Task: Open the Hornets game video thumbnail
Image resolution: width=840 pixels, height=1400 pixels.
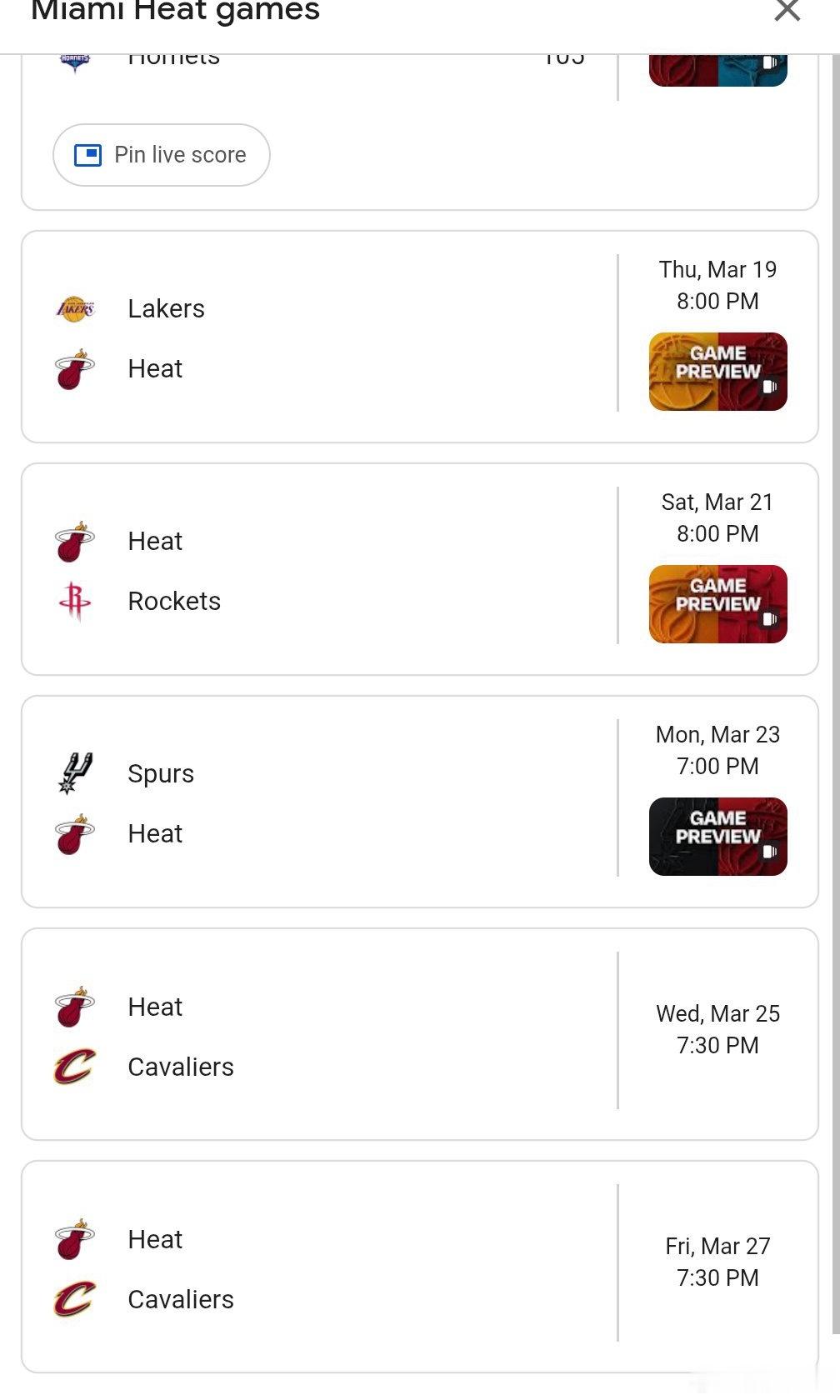Action: 717,67
